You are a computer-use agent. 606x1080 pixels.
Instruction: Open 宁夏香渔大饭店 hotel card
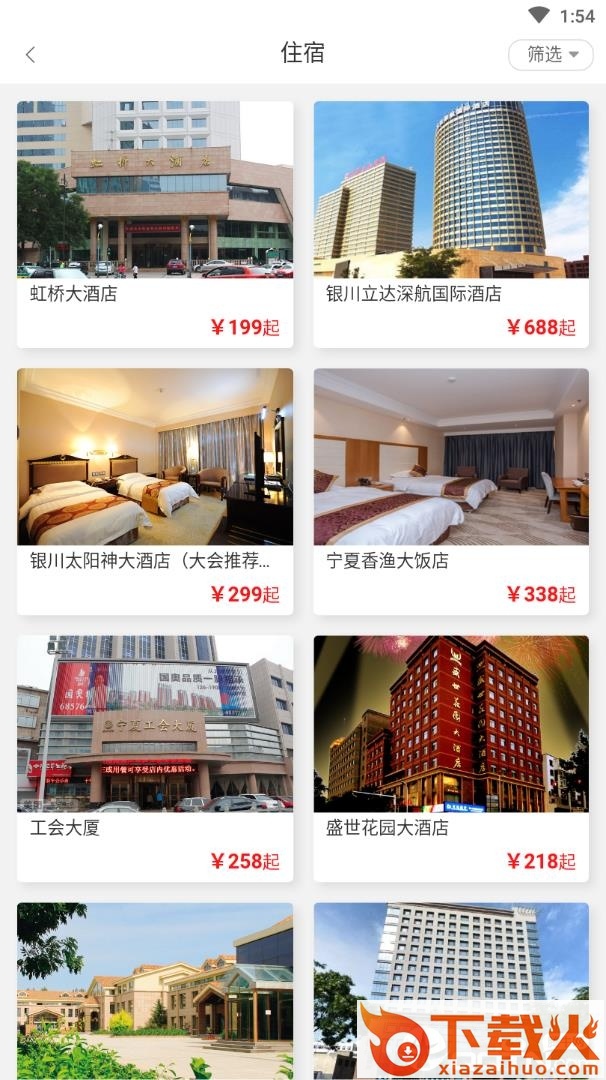pyautogui.click(x=451, y=491)
